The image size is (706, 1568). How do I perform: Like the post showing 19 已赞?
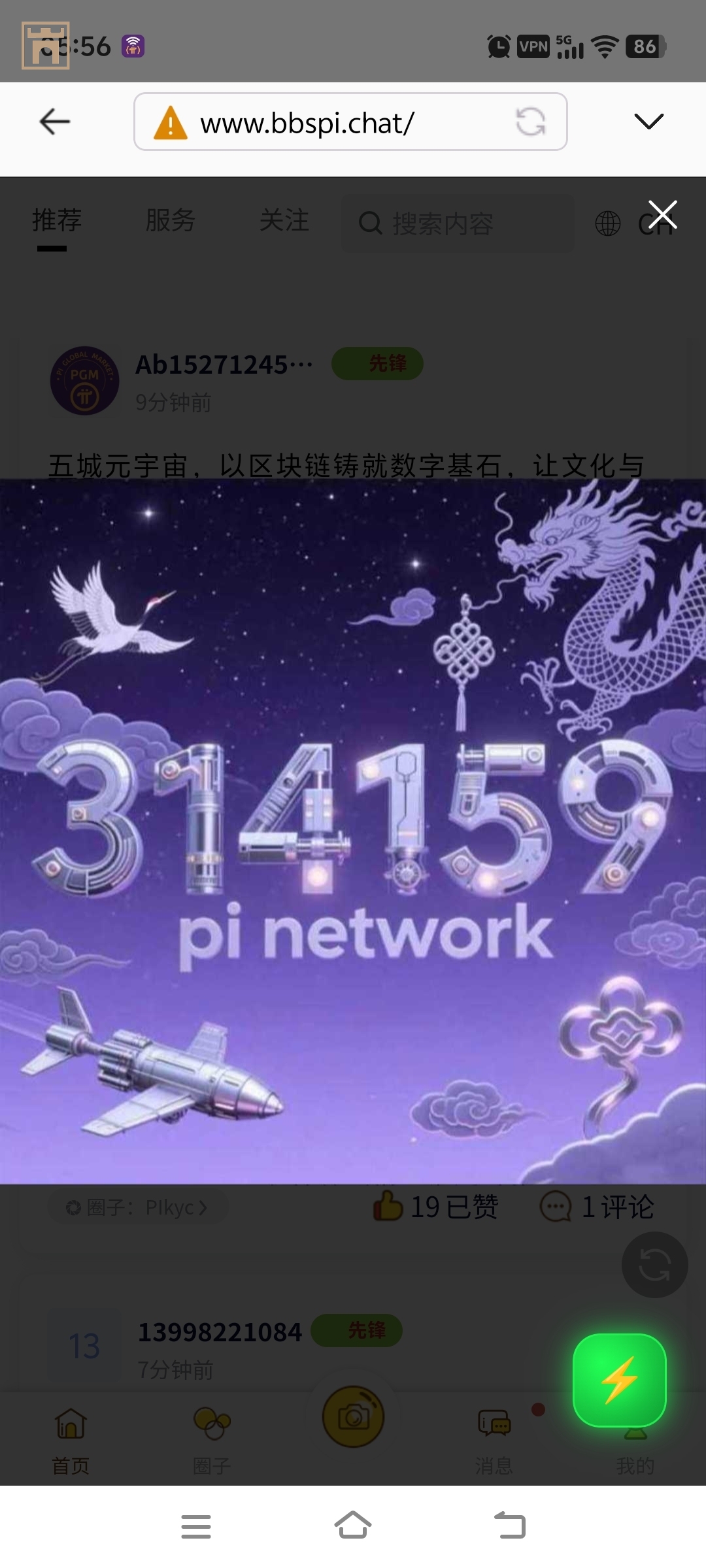[388, 1206]
